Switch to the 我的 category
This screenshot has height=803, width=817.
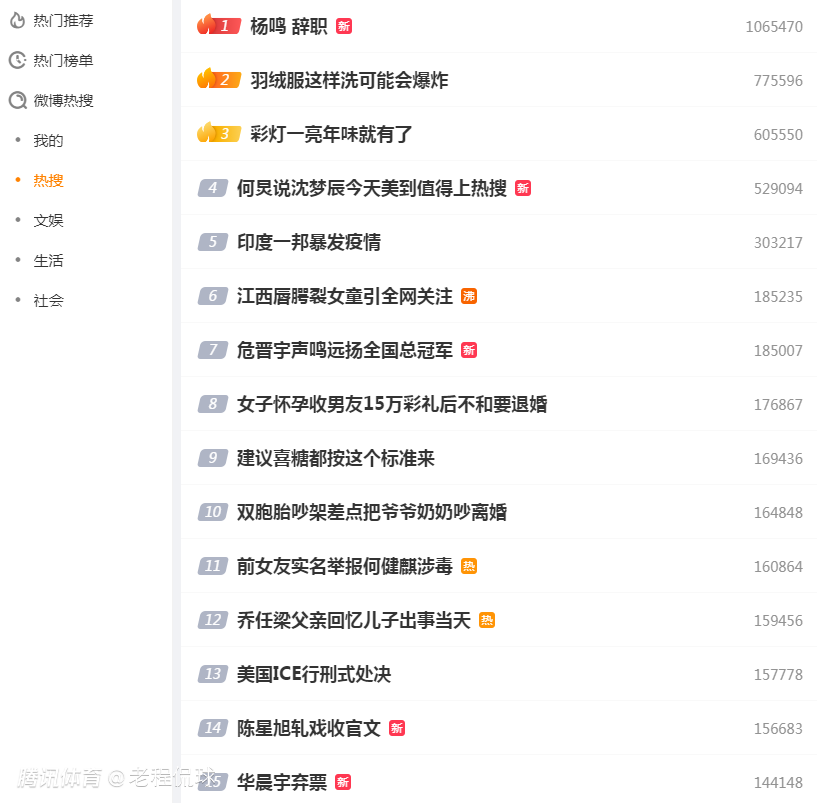(48, 140)
